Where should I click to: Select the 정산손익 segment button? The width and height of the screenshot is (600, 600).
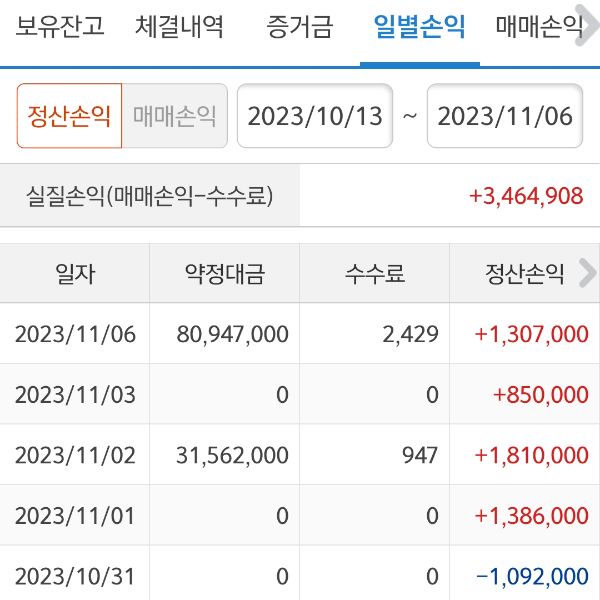pyautogui.click(x=69, y=116)
